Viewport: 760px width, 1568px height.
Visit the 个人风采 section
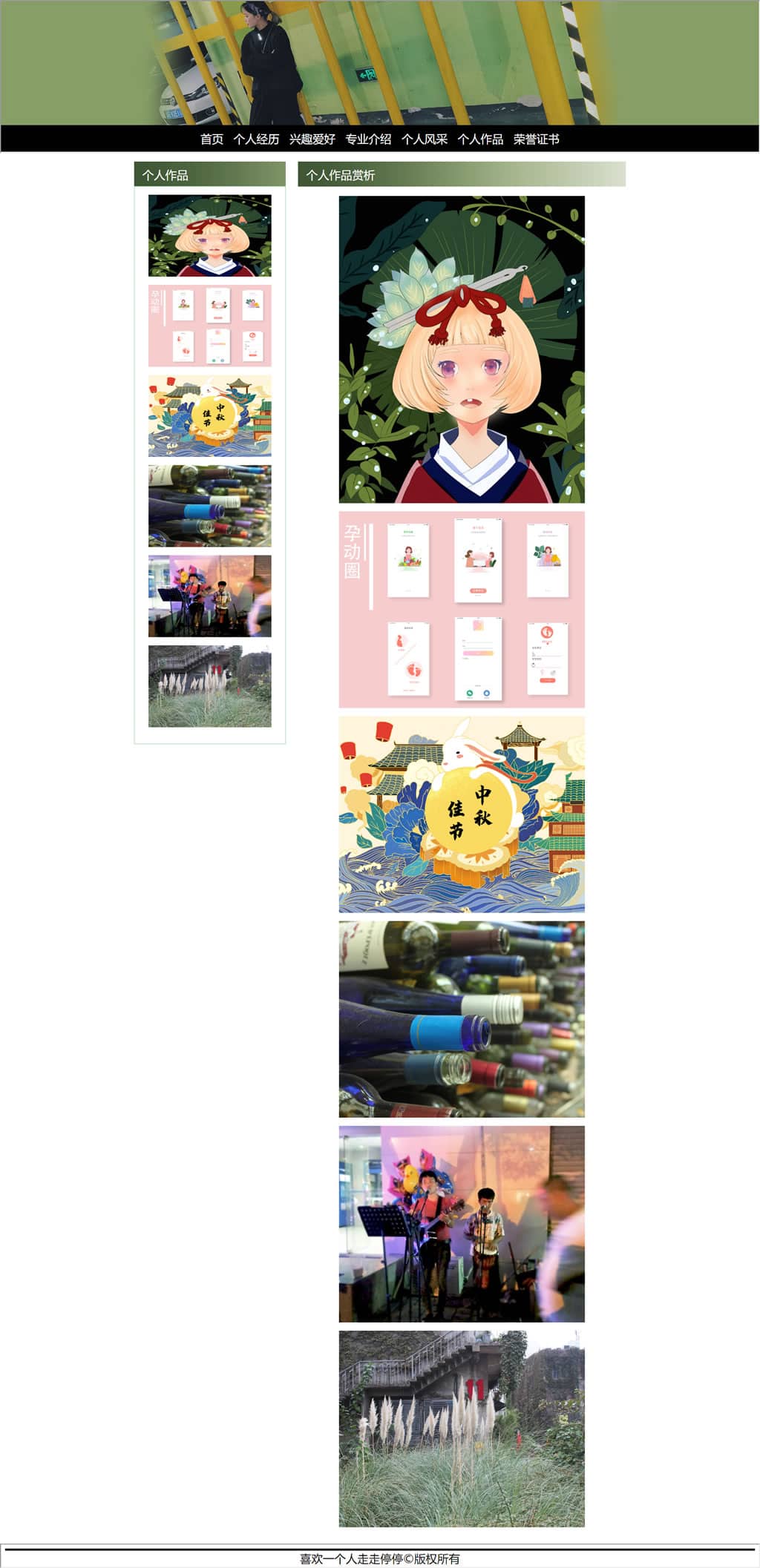pyautogui.click(x=425, y=139)
